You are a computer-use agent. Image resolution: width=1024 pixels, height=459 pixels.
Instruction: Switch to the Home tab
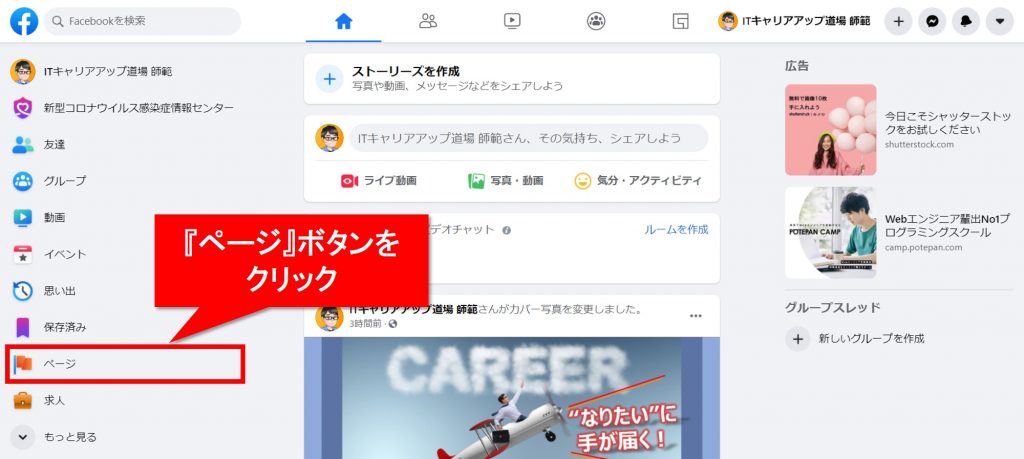click(x=344, y=21)
